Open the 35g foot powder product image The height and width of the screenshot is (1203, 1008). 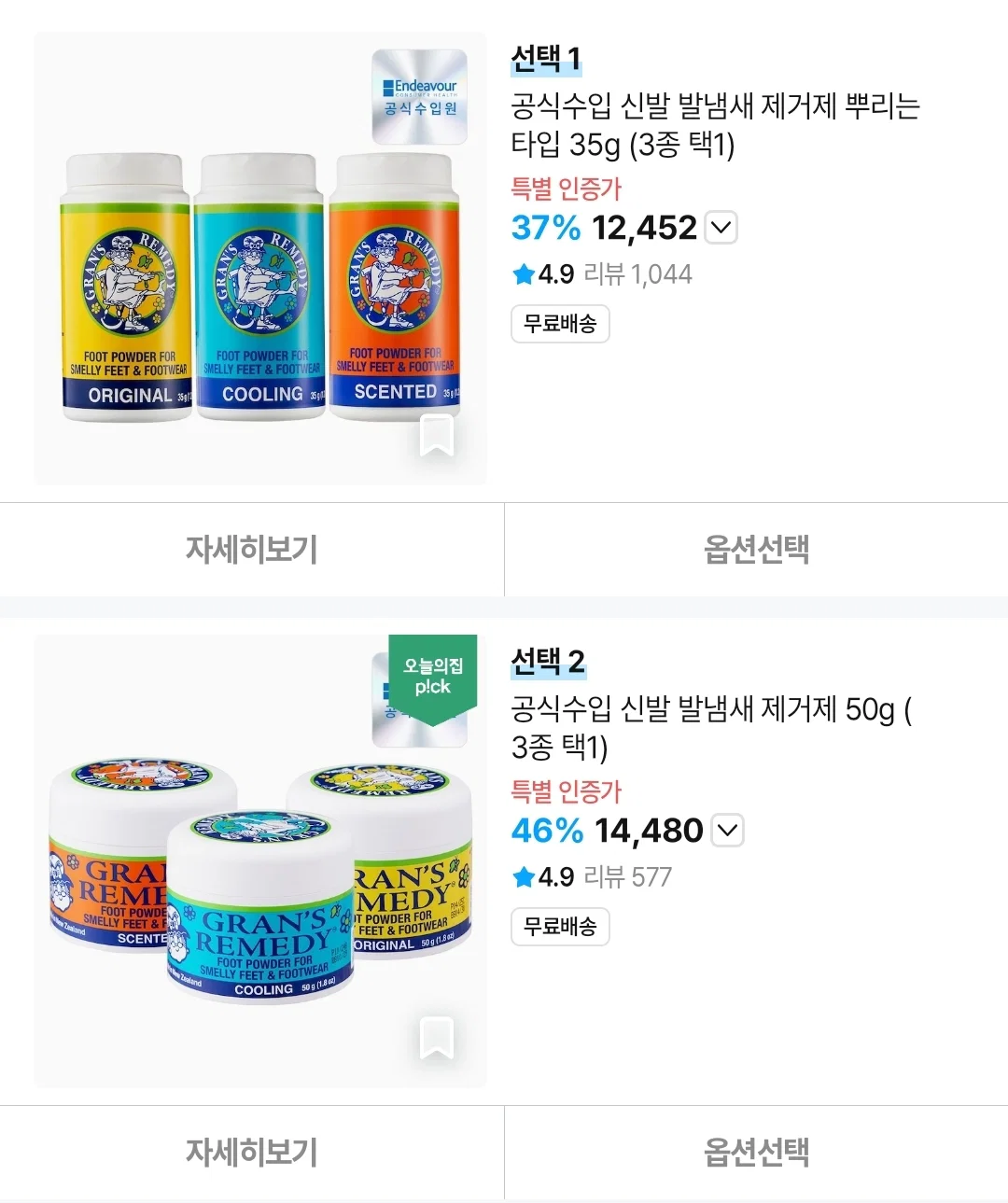pyautogui.click(x=260, y=259)
